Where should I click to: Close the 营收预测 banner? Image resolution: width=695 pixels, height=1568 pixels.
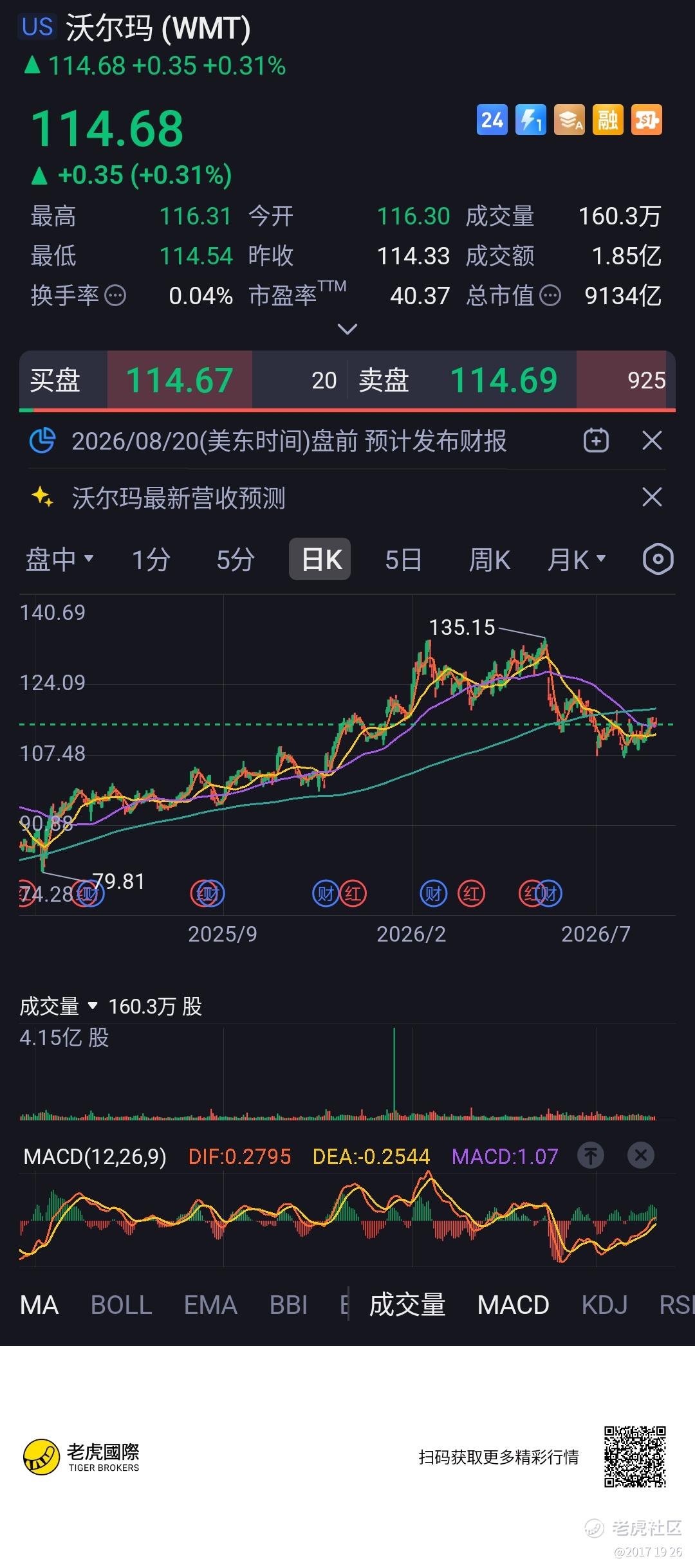click(652, 497)
